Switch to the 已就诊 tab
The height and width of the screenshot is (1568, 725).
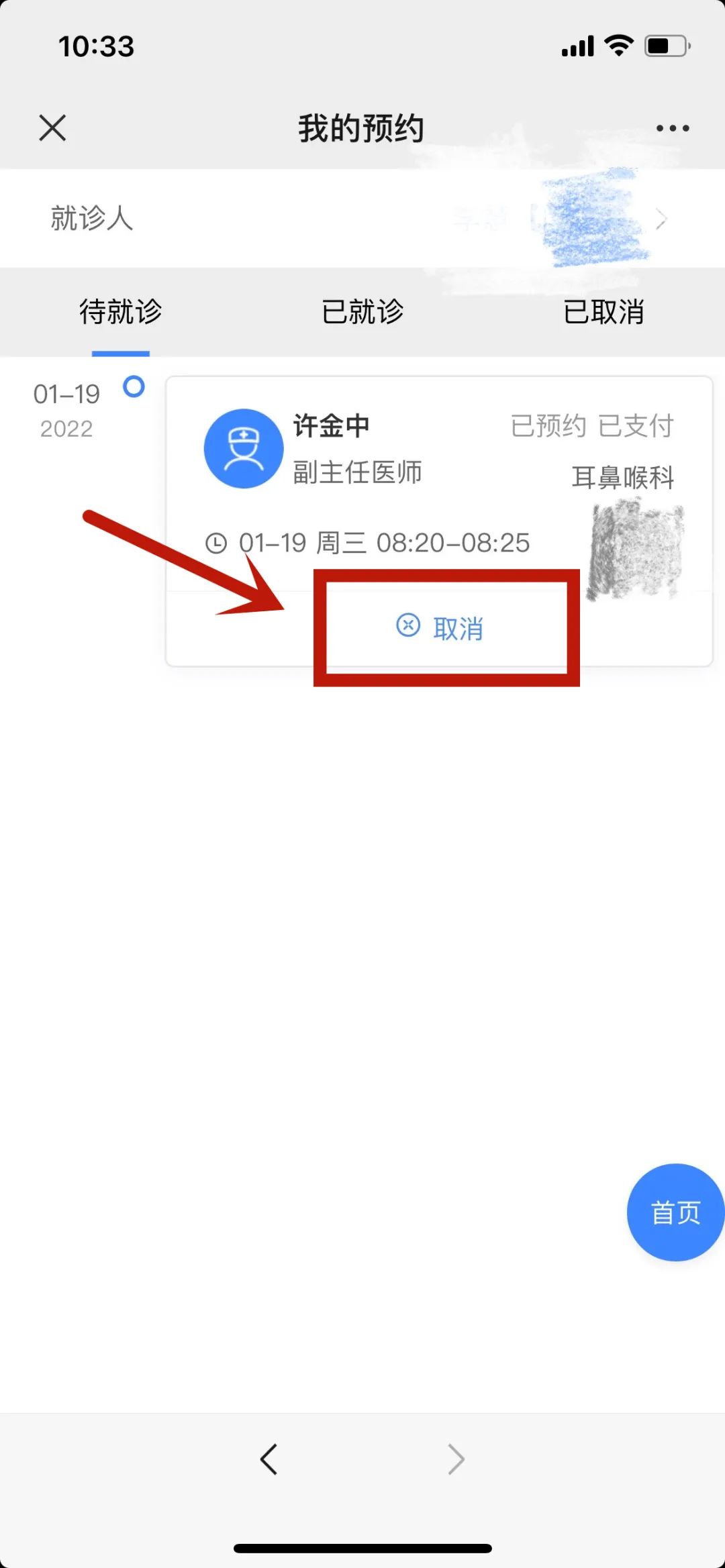[362, 312]
